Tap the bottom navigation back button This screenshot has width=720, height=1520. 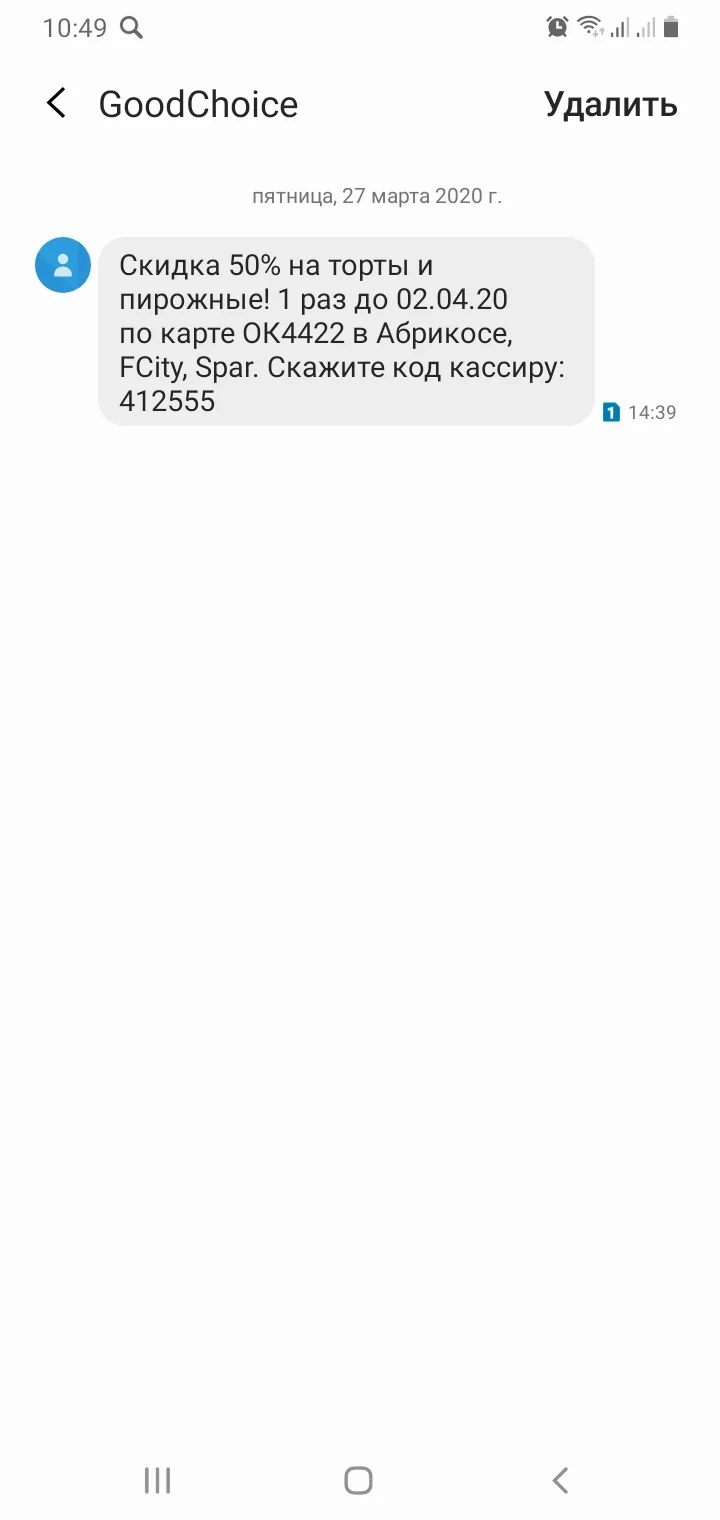559,1479
